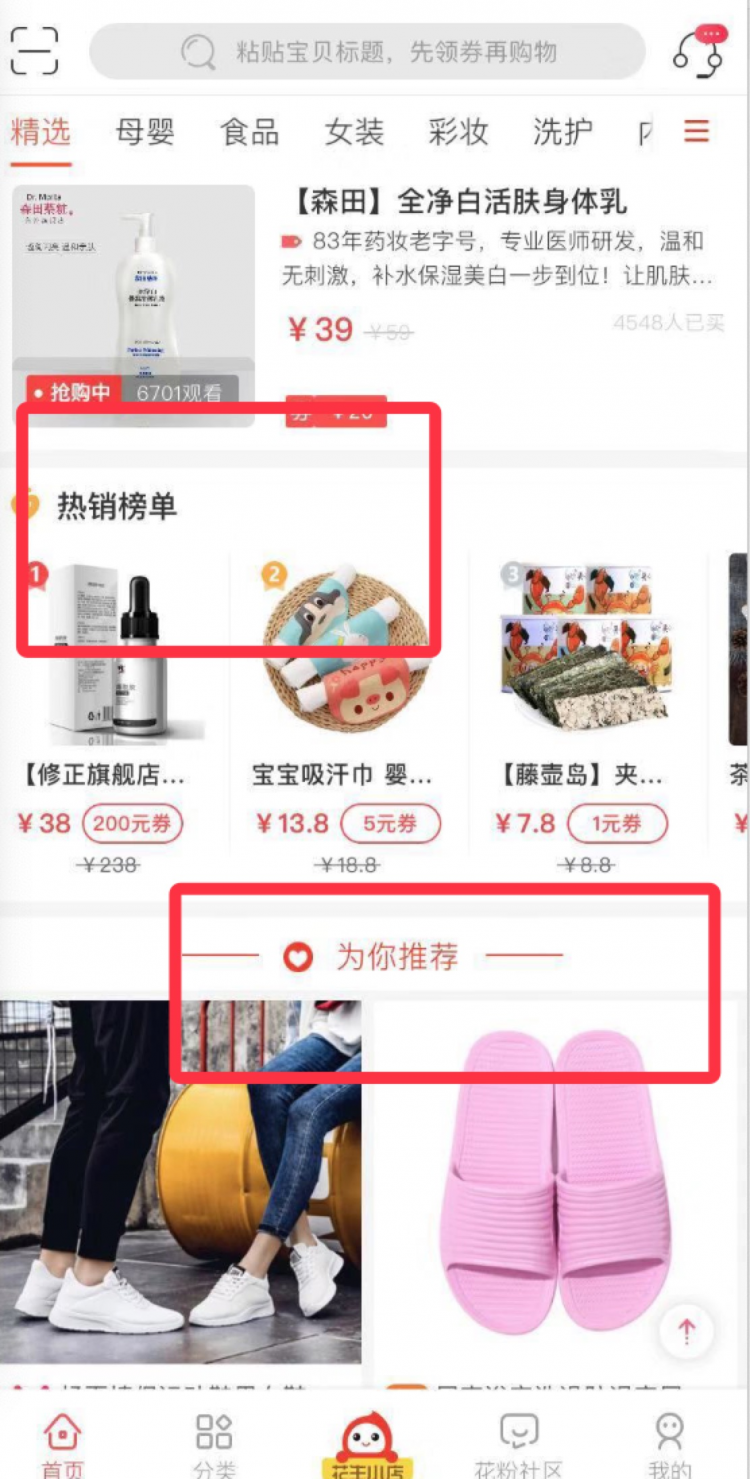Go to the 分类 bottom tab
This screenshot has height=1479, width=750.
click(214, 1442)
